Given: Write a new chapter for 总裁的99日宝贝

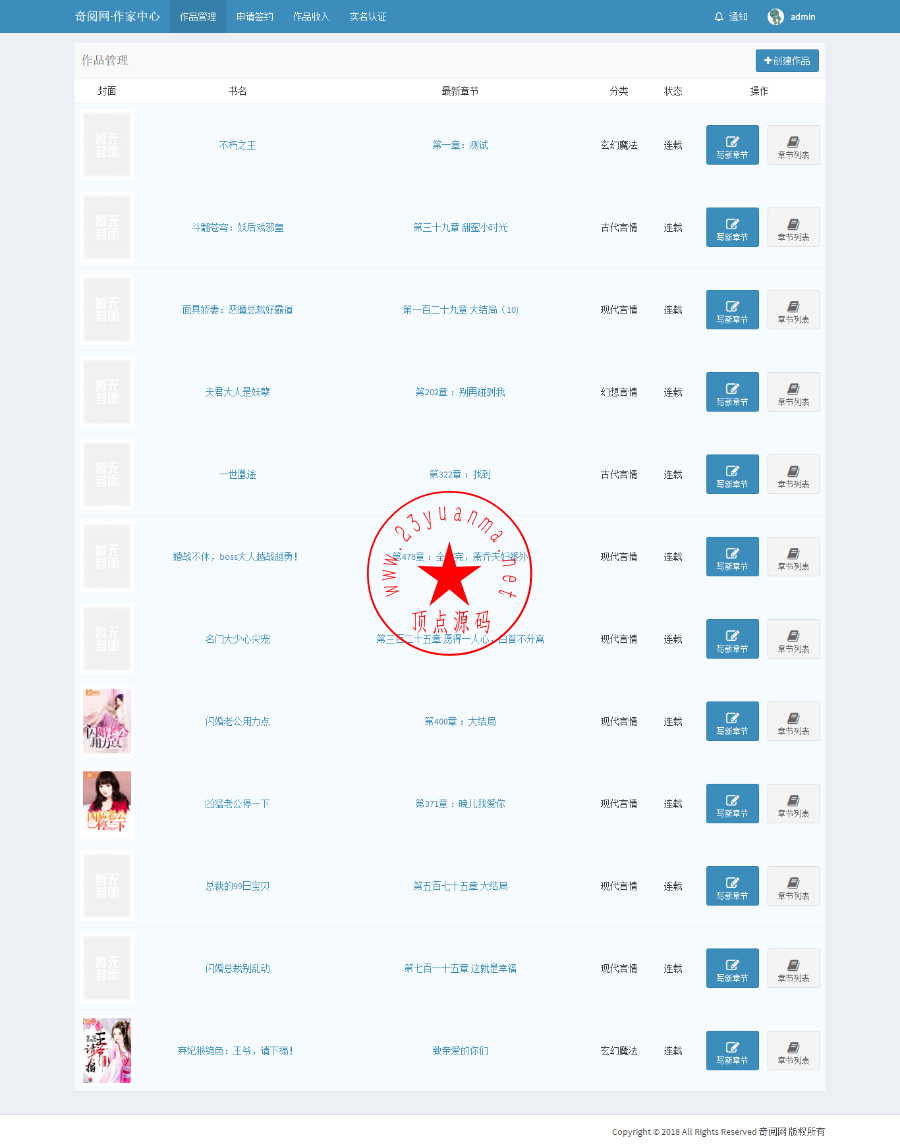Looking at the screenshot, I should (732, 886).
